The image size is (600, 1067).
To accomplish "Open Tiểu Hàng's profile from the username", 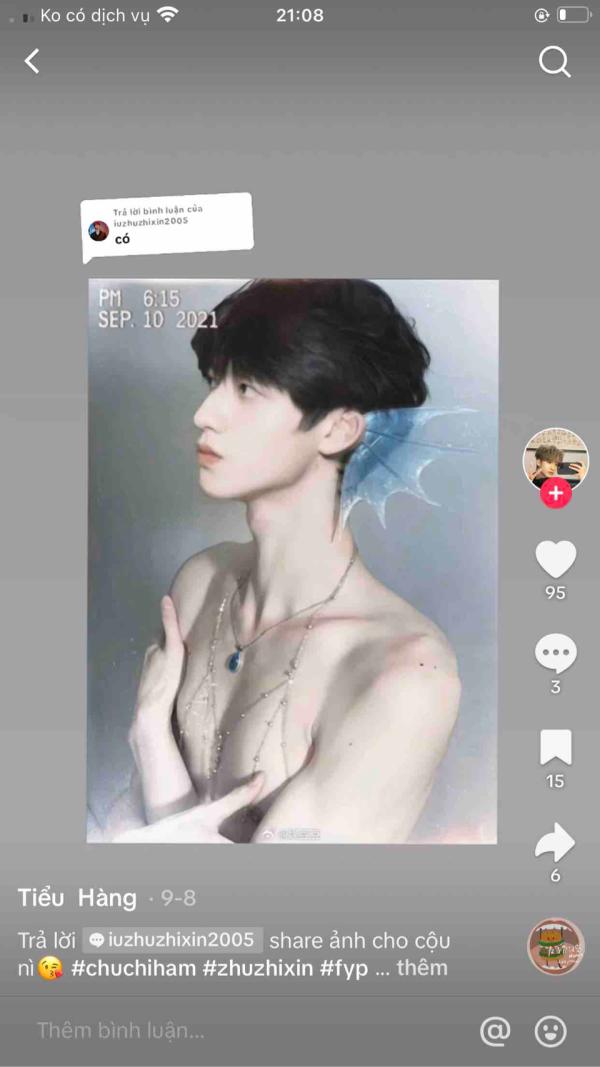I will [77, 898].
